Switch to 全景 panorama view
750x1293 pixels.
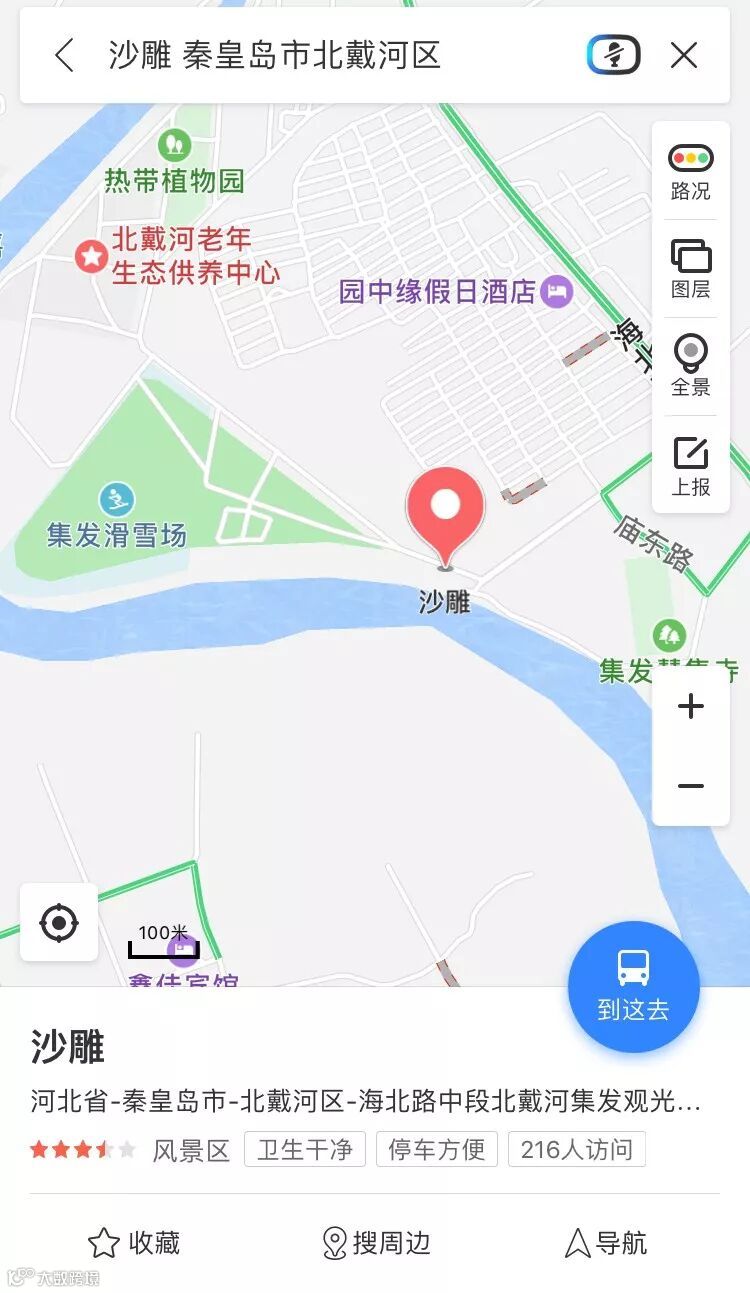pos(690,367)
